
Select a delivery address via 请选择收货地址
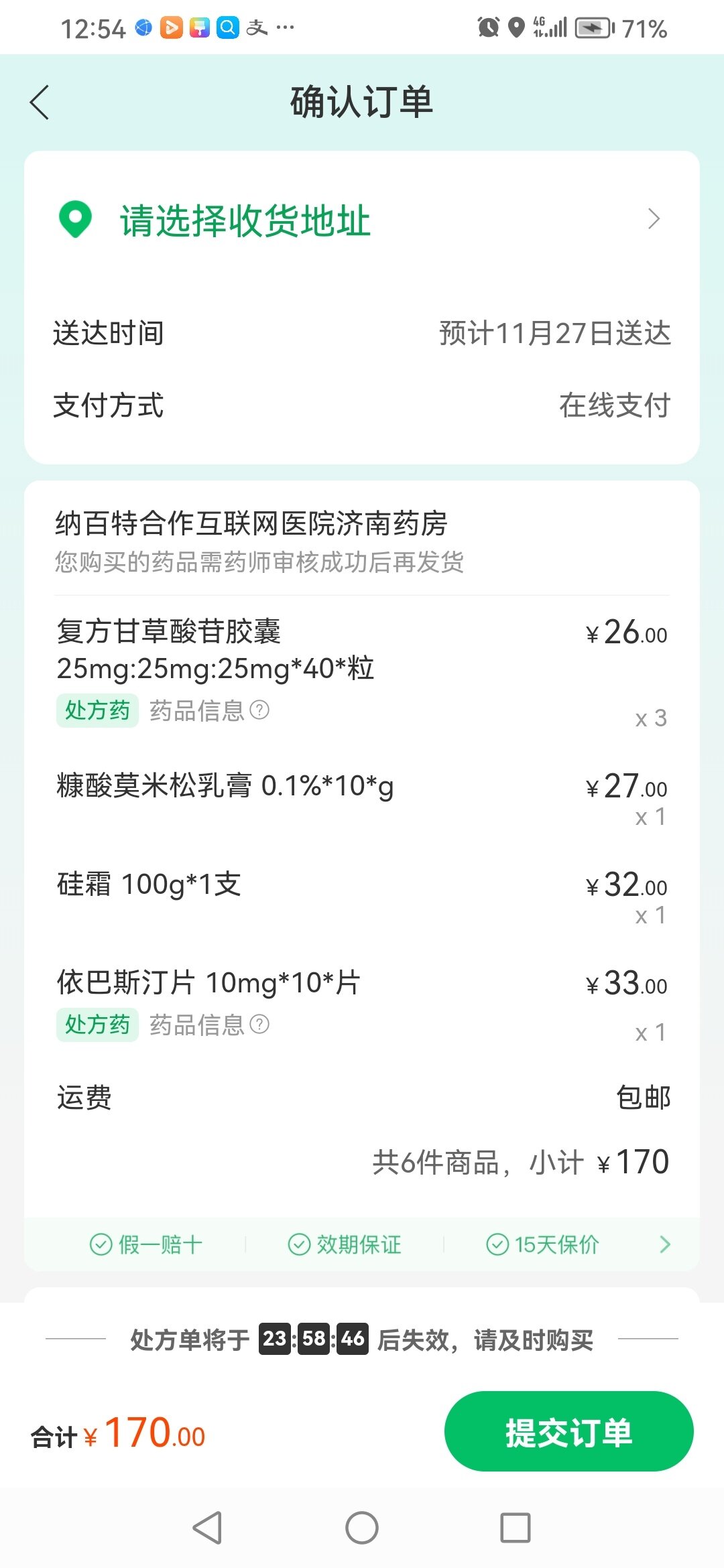coord(362,220)
